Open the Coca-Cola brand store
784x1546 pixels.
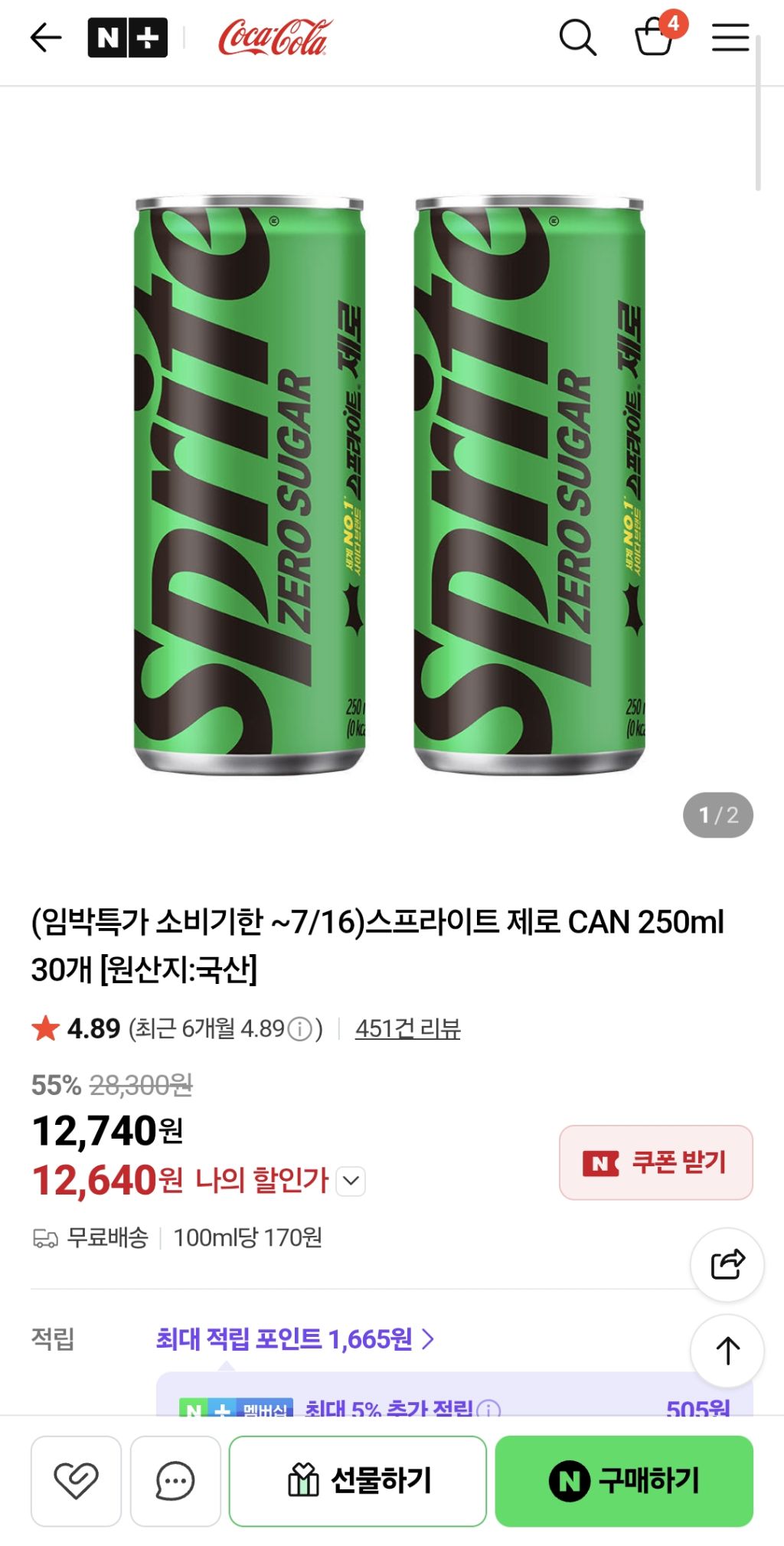pyautogui.click(x=275, y=38)
